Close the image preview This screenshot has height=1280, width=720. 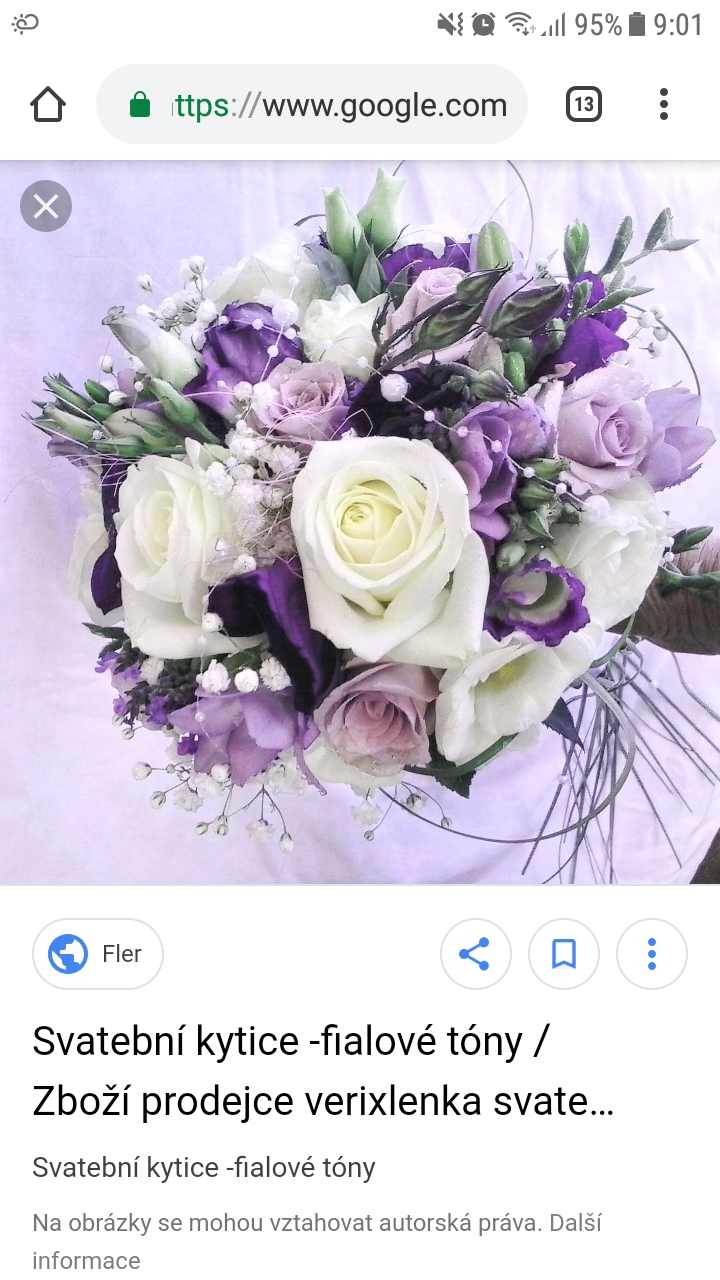(46, 207)
